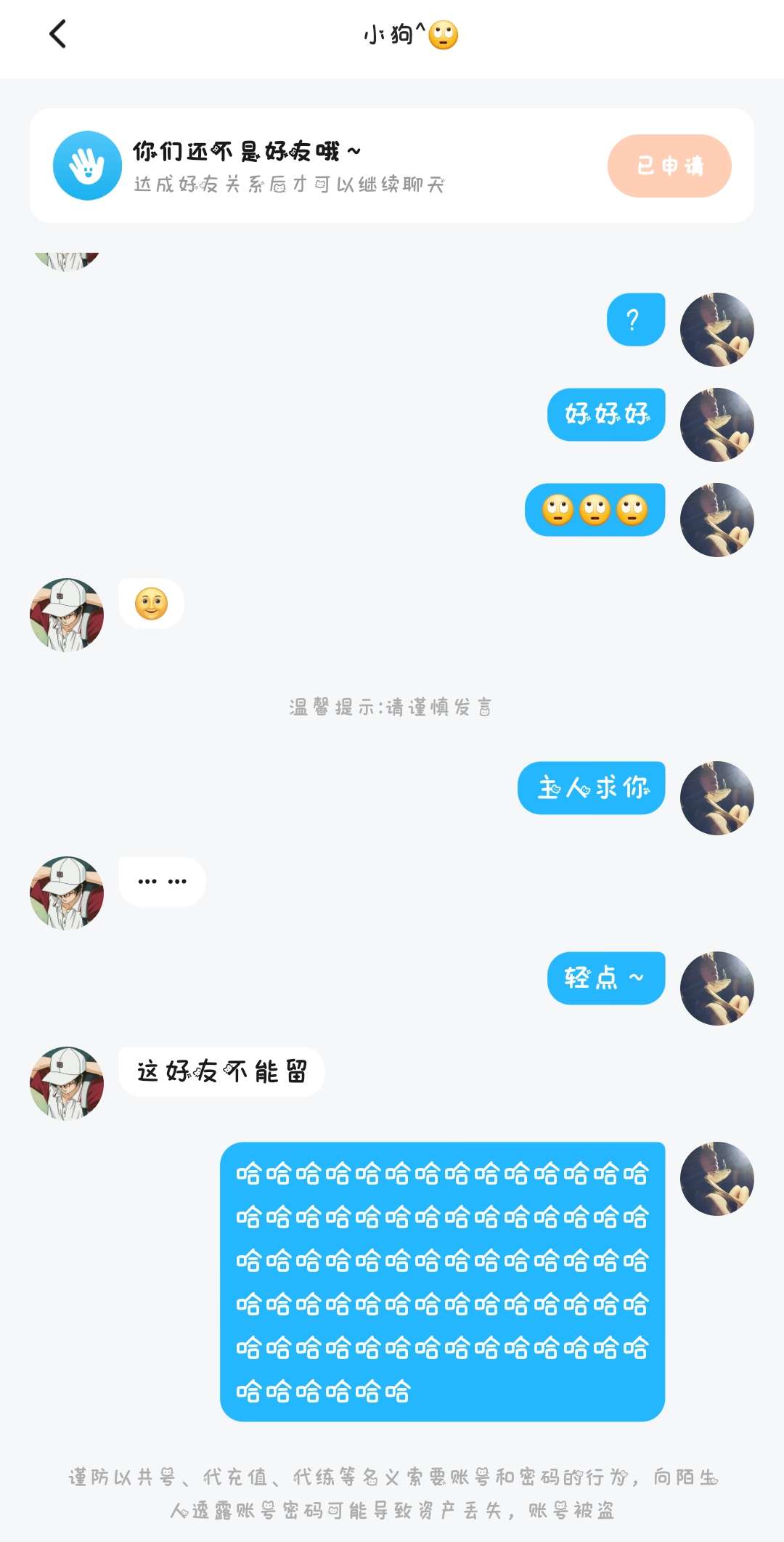Open the white-cap avatar beside the smiley emoji message
The height and width of the screenshot is (1542, 784).
click(x=67, y=615)
